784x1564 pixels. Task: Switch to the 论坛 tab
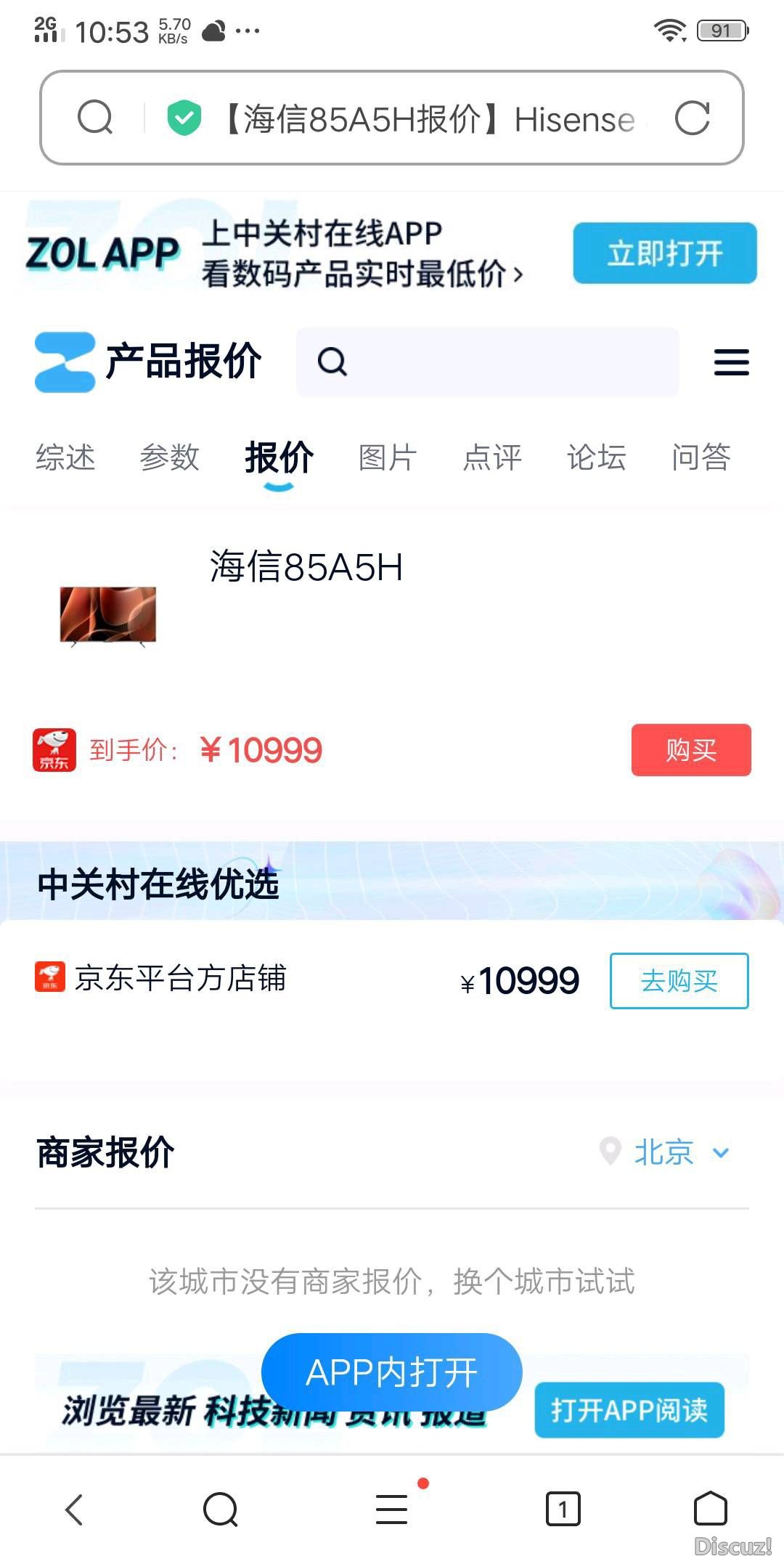tap(596, 457)
